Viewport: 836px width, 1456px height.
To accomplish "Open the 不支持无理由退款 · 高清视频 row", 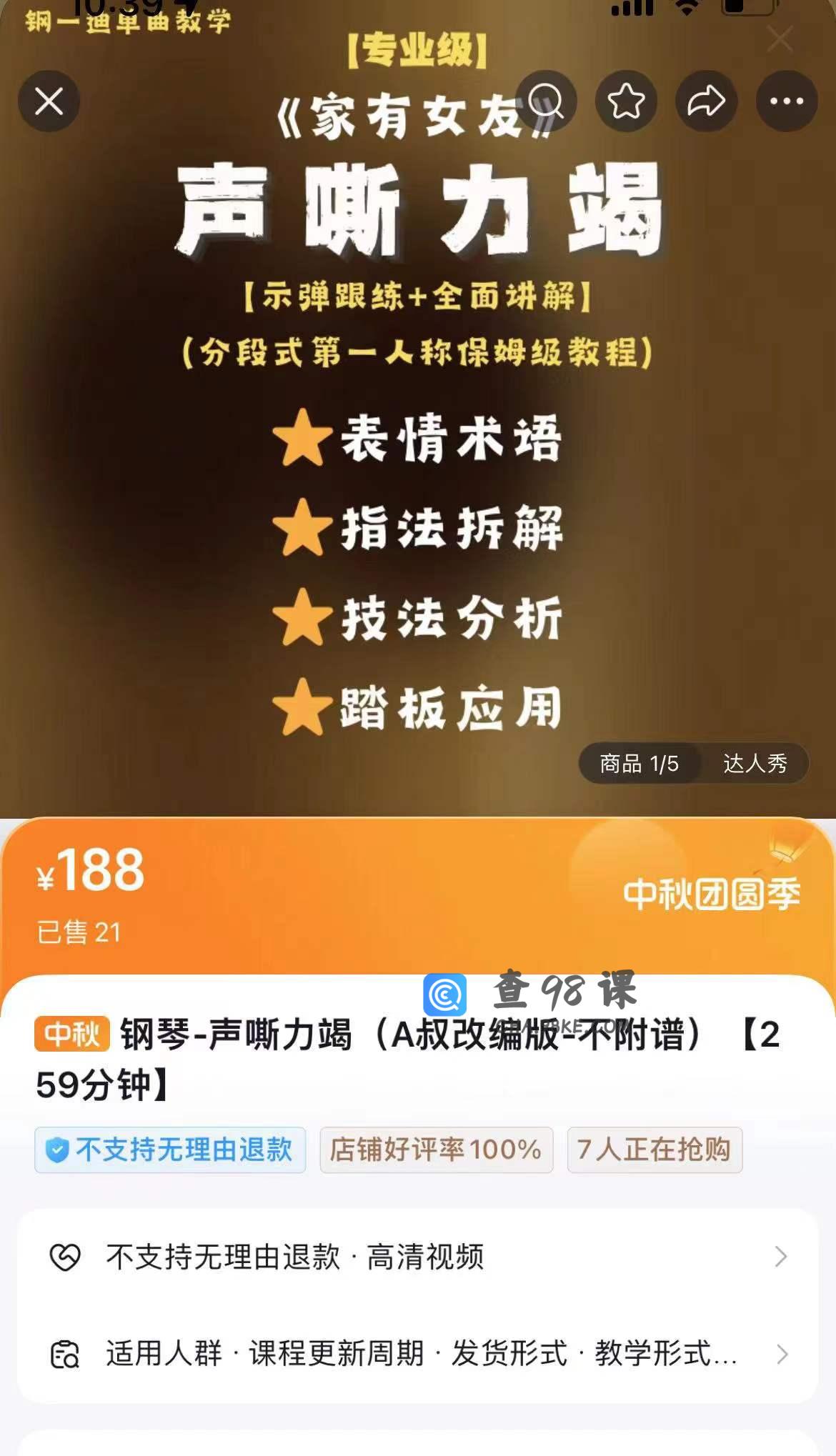I will [x=417, y=1257].
